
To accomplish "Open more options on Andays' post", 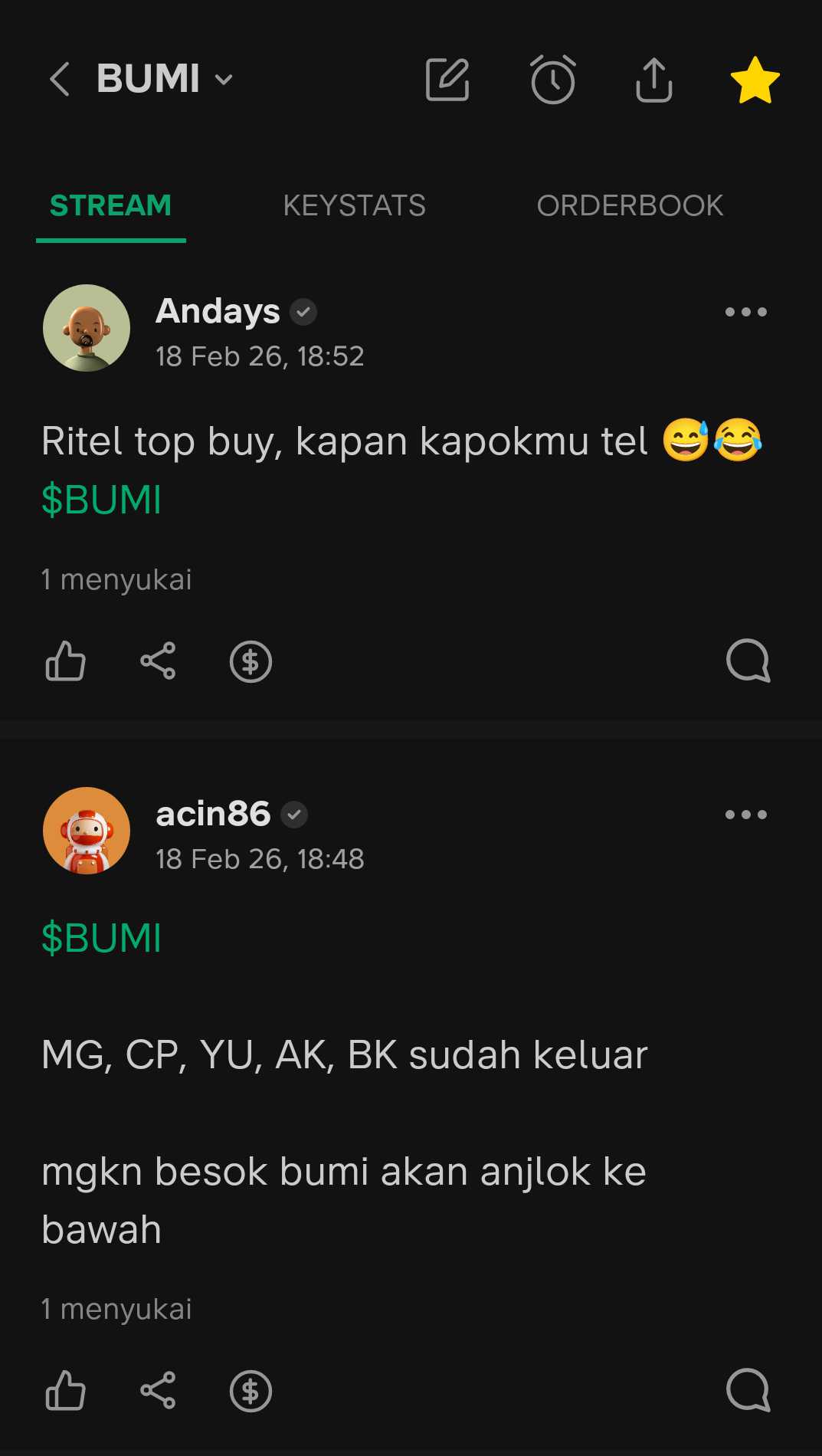I will tap(745, 312).
